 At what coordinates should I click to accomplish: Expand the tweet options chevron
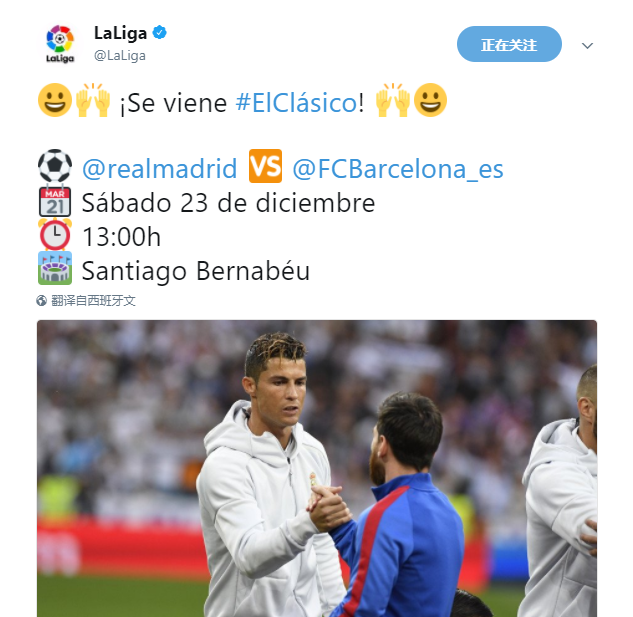click(x=588, y=46)
